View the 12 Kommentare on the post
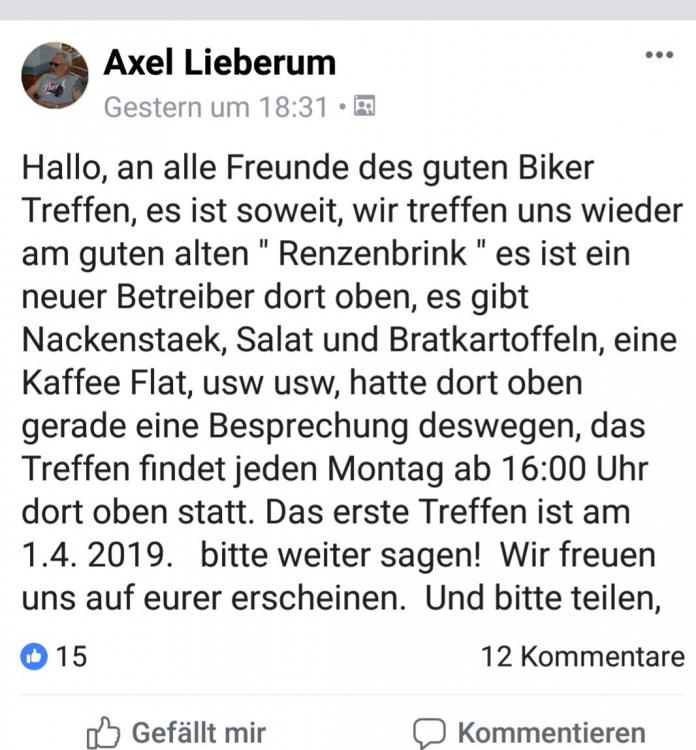 [x=582, y=657]
